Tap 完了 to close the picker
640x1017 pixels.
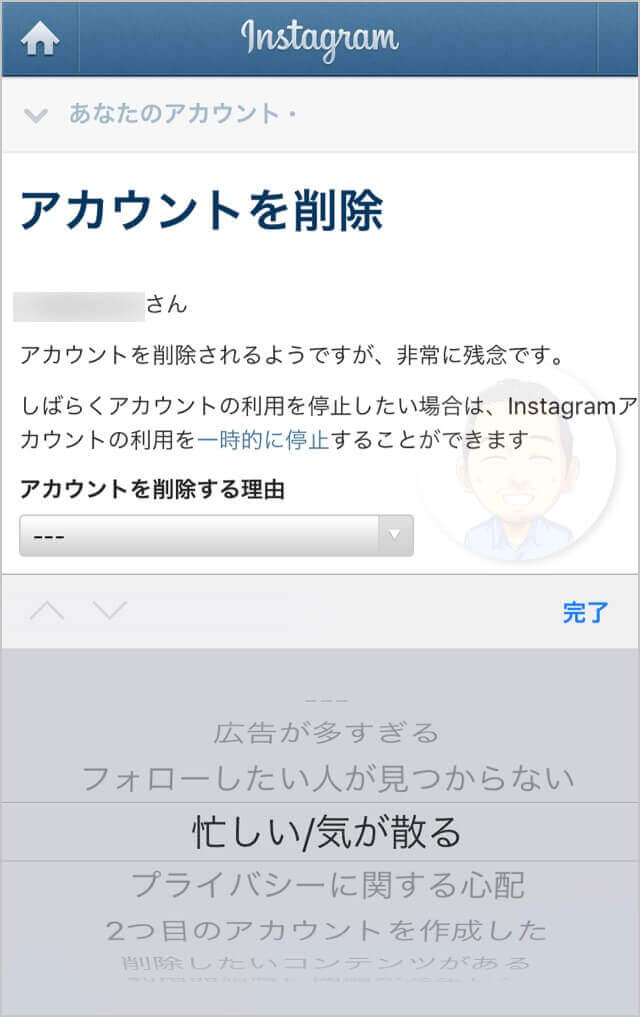click(x=585, y=612)
